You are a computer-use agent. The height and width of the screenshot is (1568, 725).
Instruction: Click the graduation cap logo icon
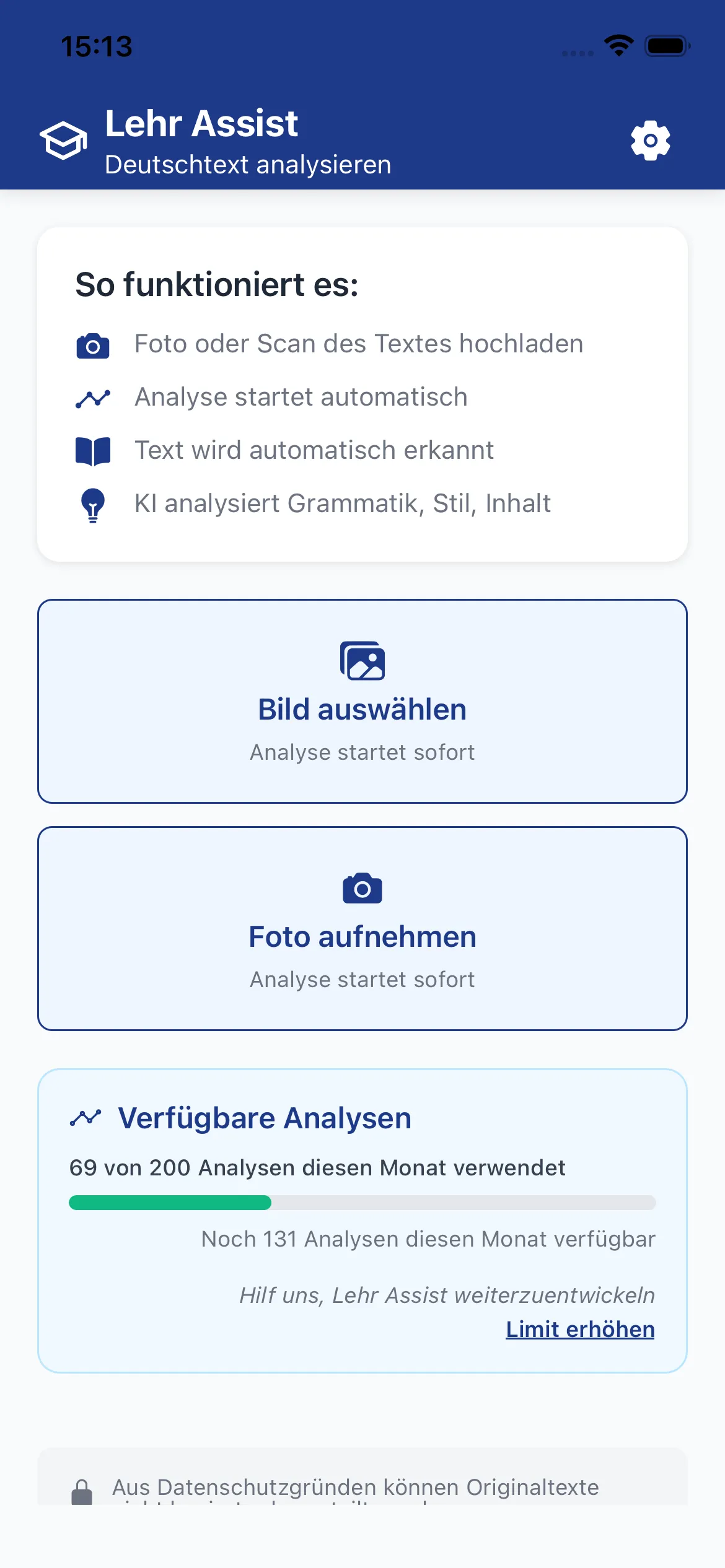pos(64,140)
